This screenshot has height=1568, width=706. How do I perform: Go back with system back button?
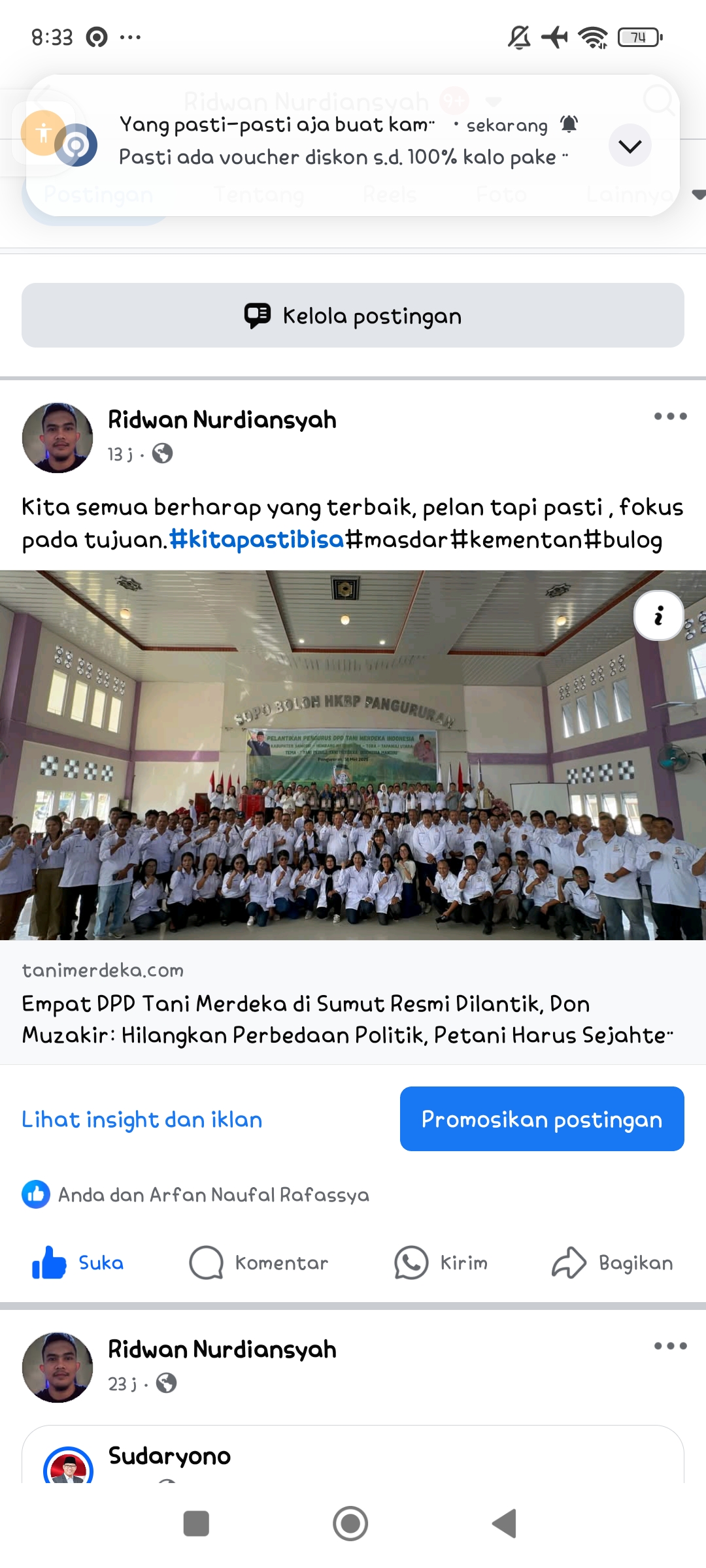click(x=504, y=1524)
